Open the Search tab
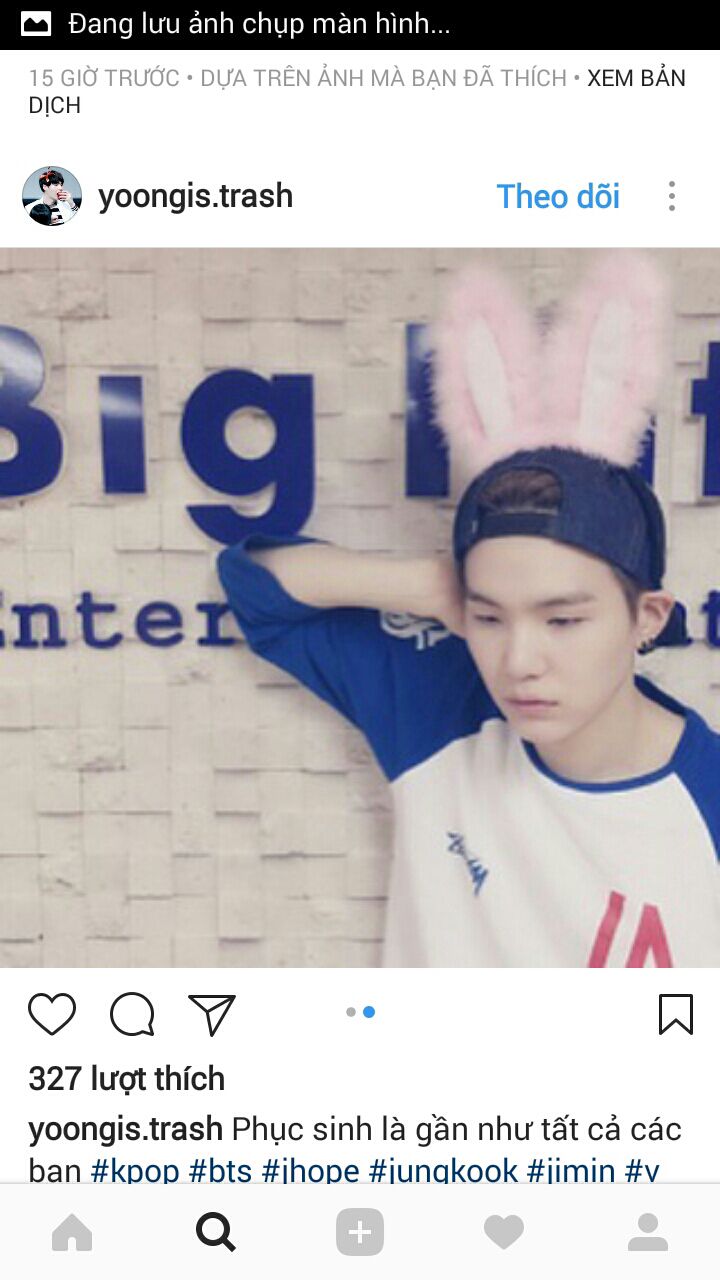This screenshot has height=1280, width=720. coord(216,1232)
